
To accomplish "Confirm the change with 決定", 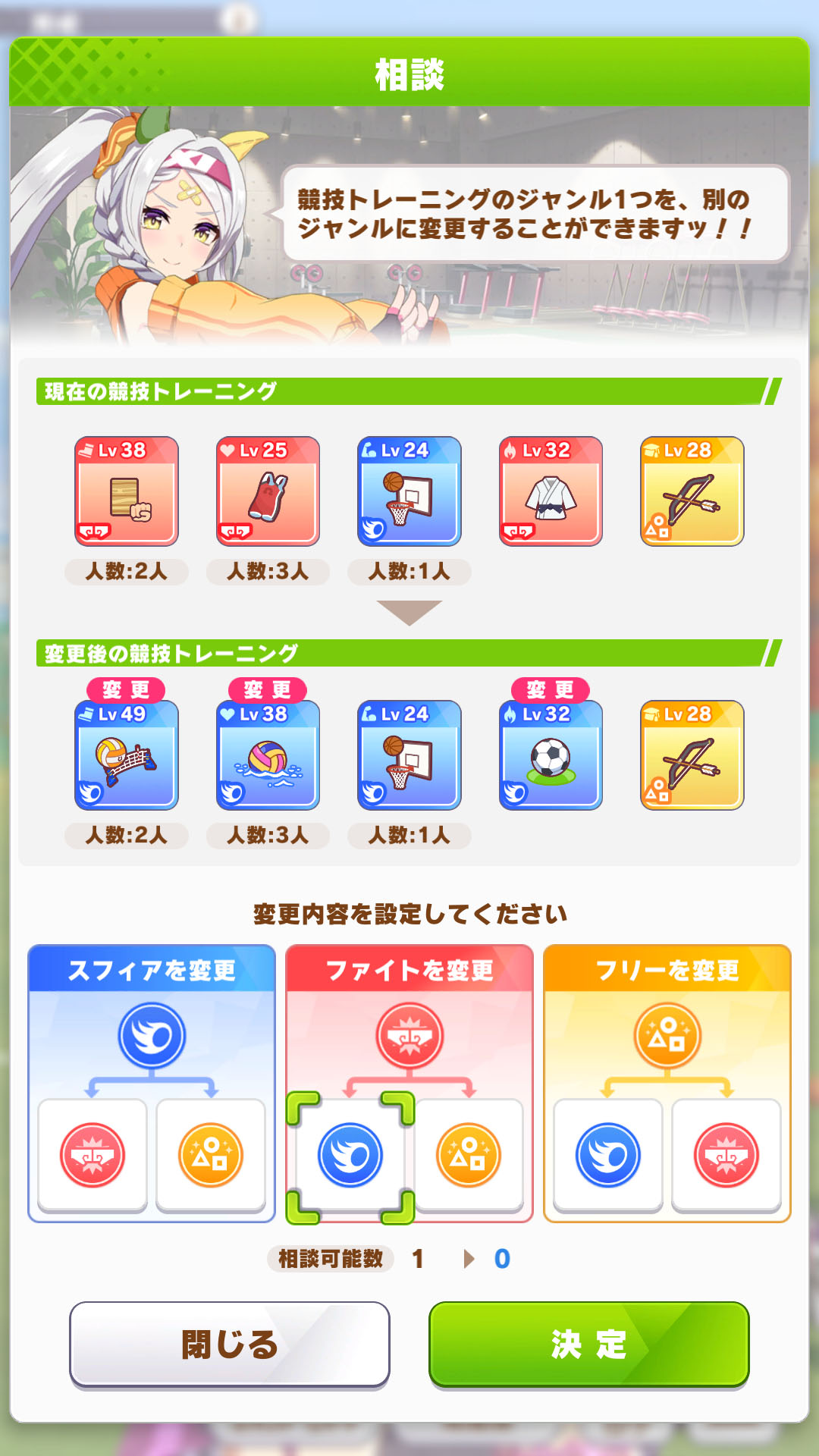I will [x=588, y=1344].
